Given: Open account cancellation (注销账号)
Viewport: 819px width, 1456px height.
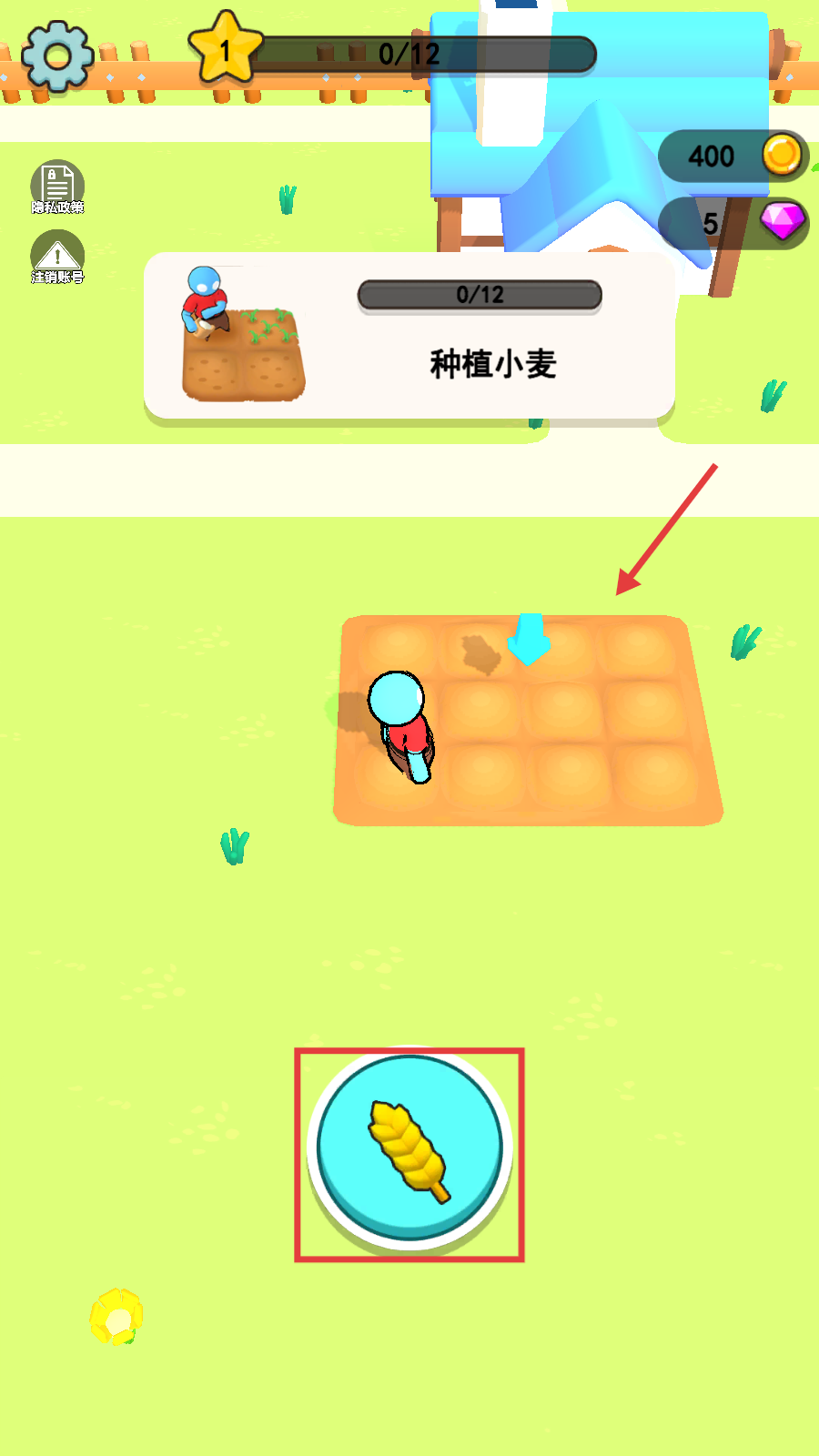Looking at the screenshot, I should click(x=57, y=258).
